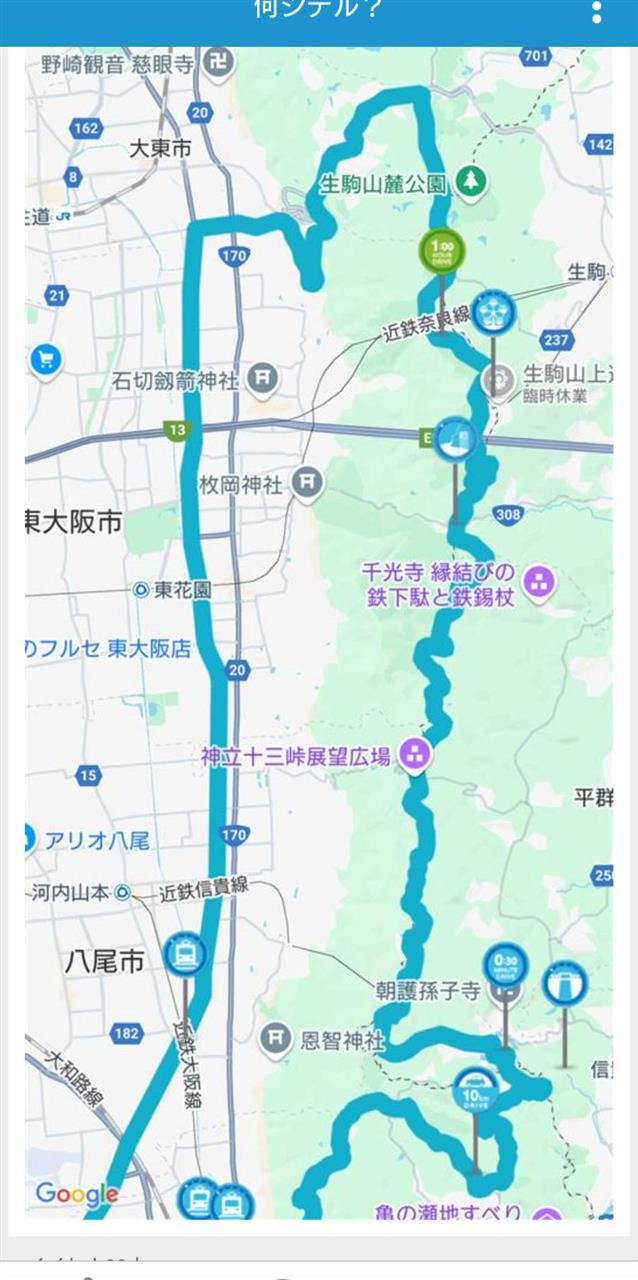This screenshot has height=1280, width=638.
Task: Open the drive route map image
Action: (319, 632)
